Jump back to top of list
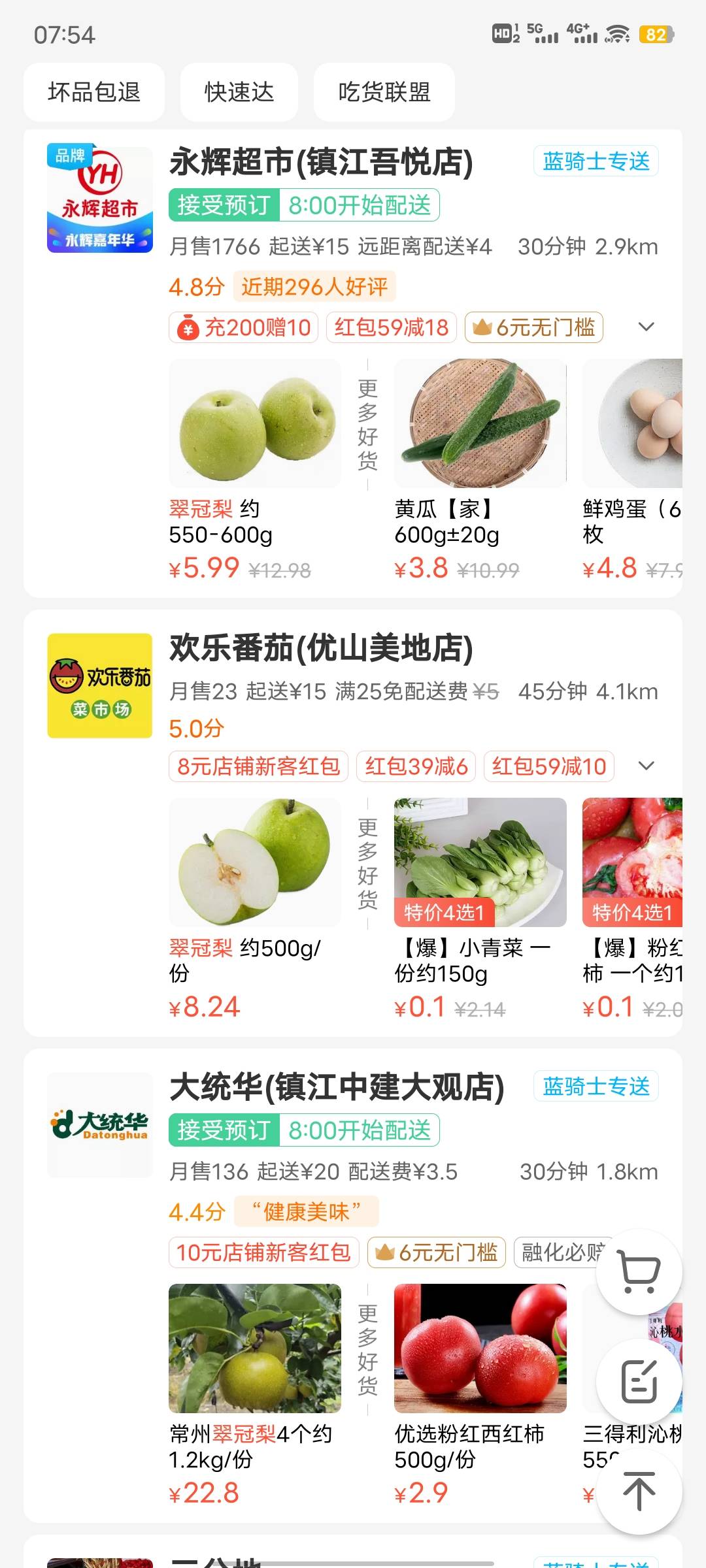This screenshot has width=706, height=1568. click(x=639, y=1491)
